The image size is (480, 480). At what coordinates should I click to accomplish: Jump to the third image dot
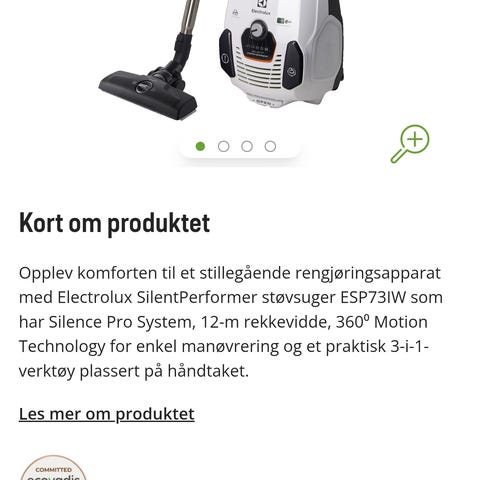[247, 146]
